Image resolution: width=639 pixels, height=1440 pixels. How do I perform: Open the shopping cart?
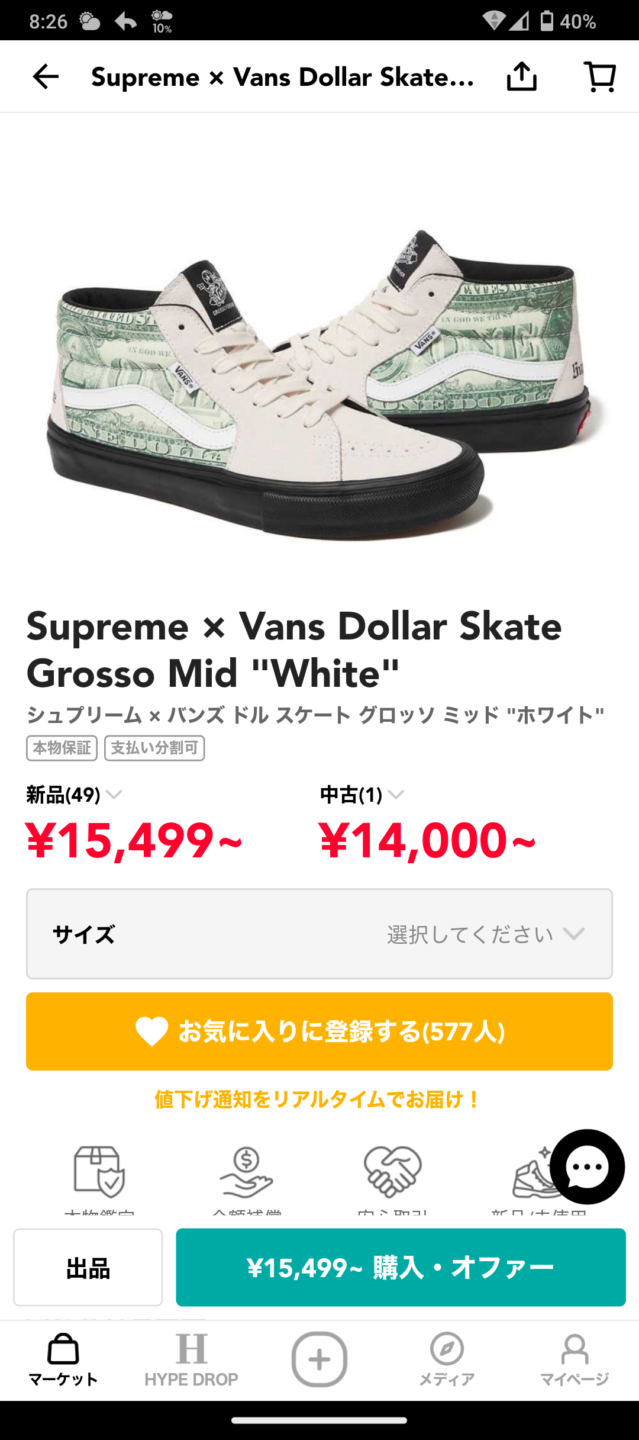[x=599, y=77]
